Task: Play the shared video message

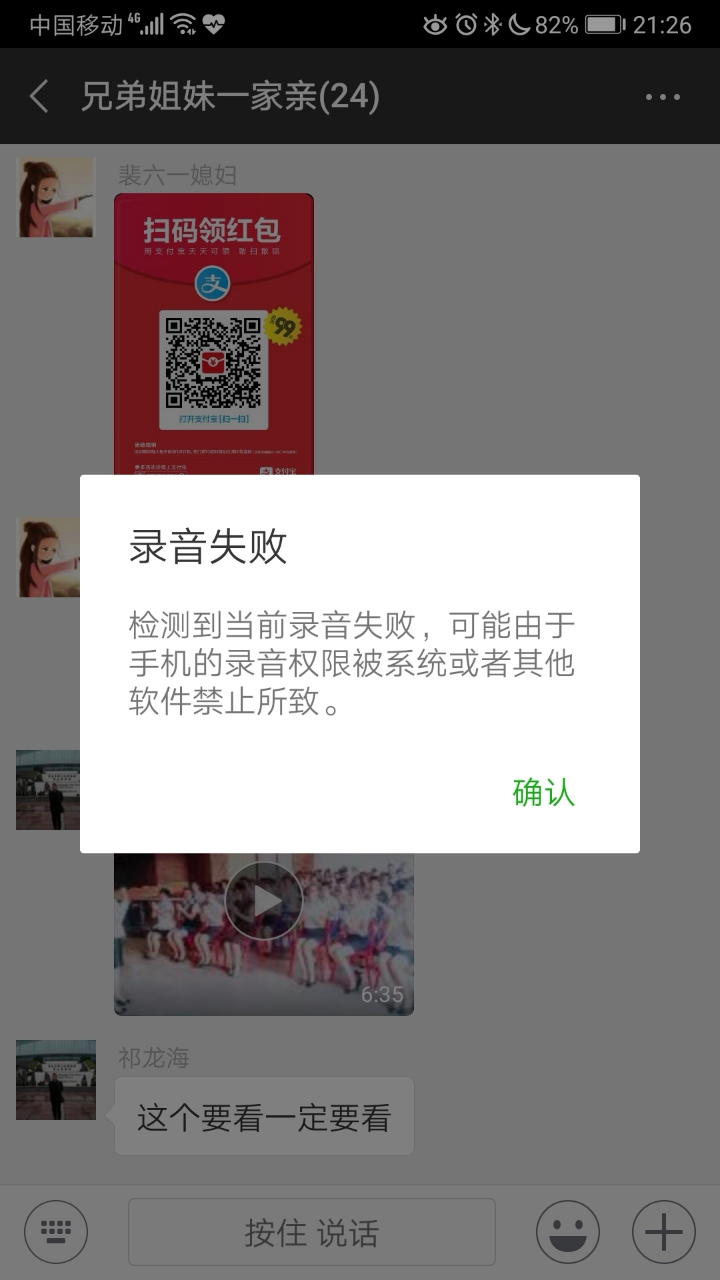Action: point(263,898)
